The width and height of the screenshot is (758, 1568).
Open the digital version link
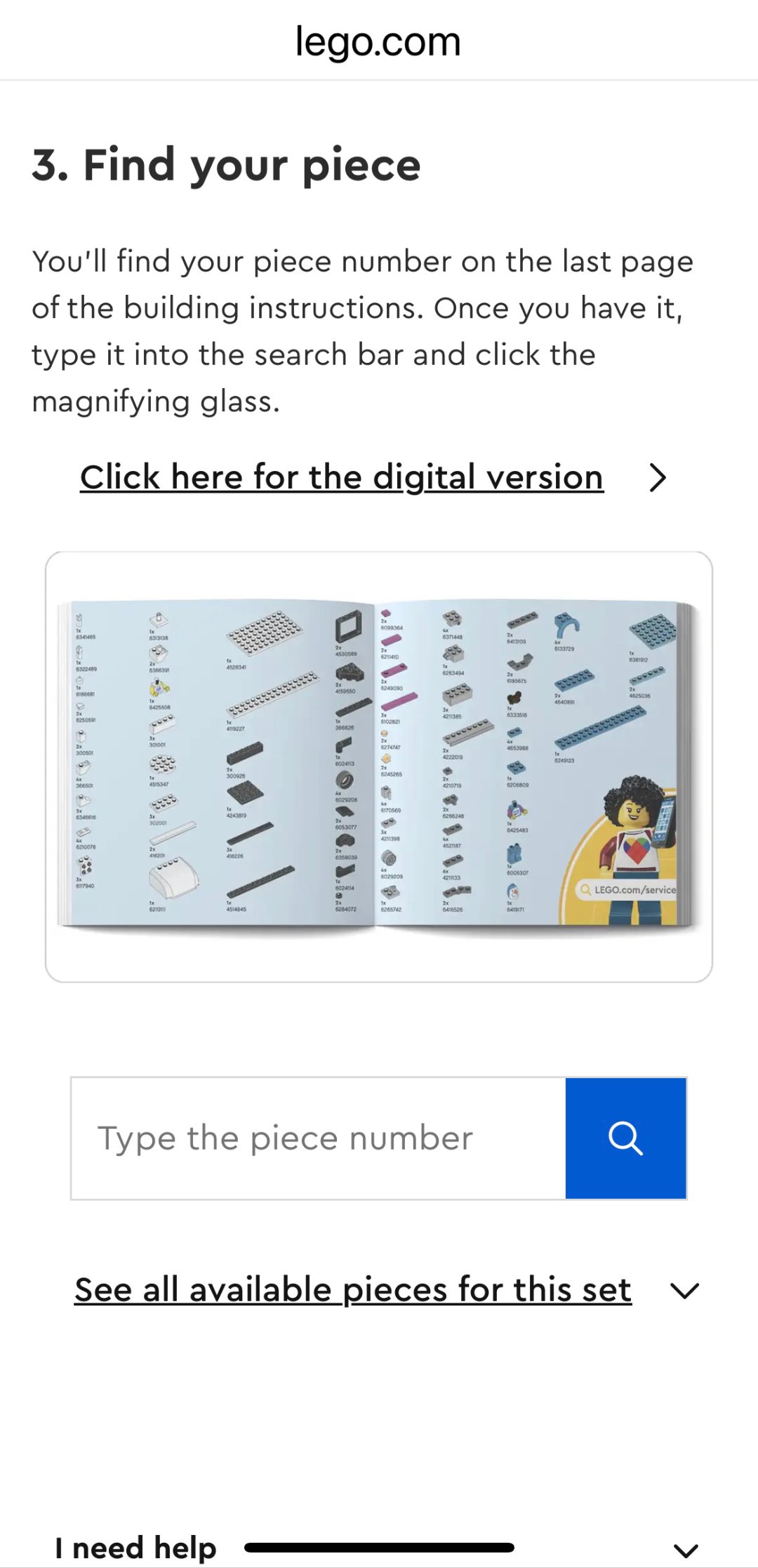point(342,478)
